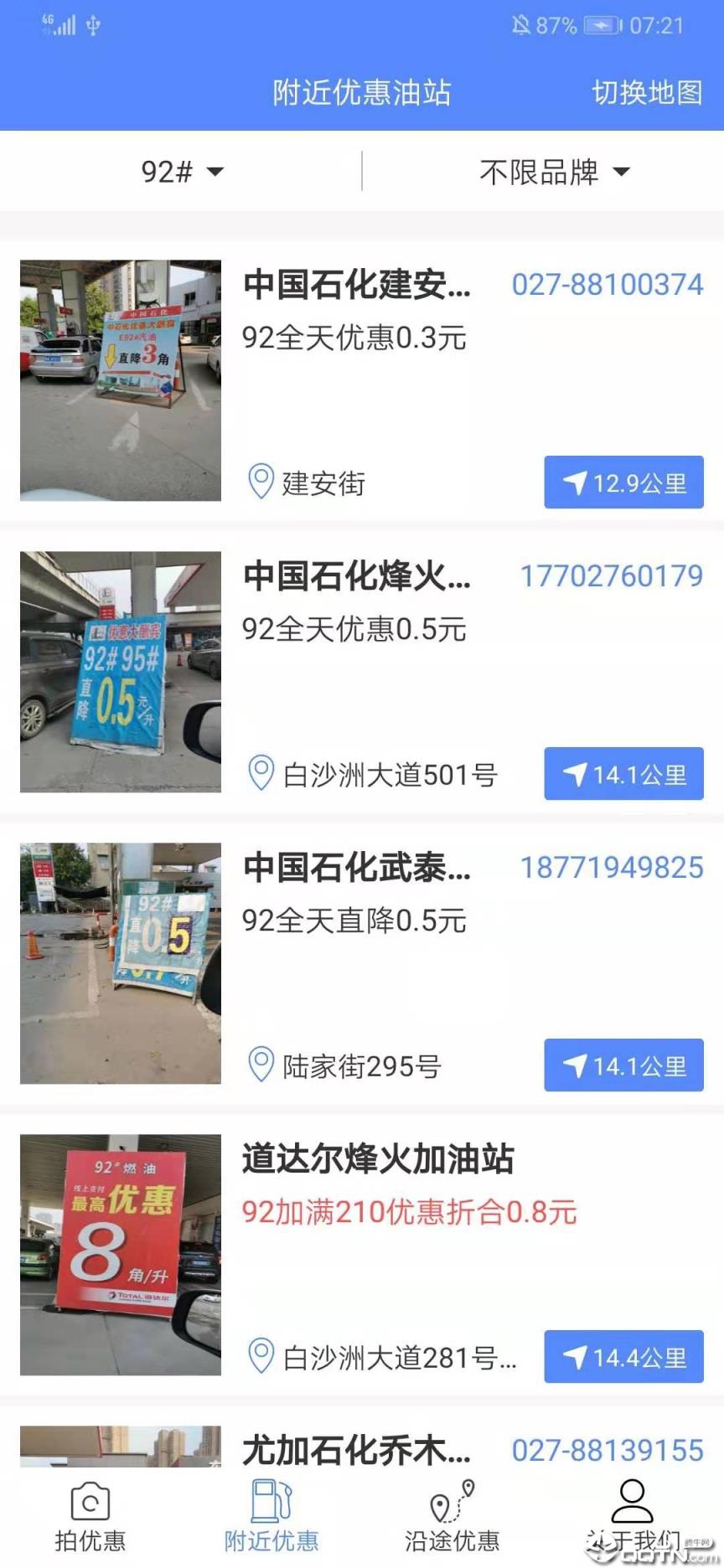724x1568 pixels.
Task: Tap the battery icon in the status bar
Action: (x=602, y=26)
